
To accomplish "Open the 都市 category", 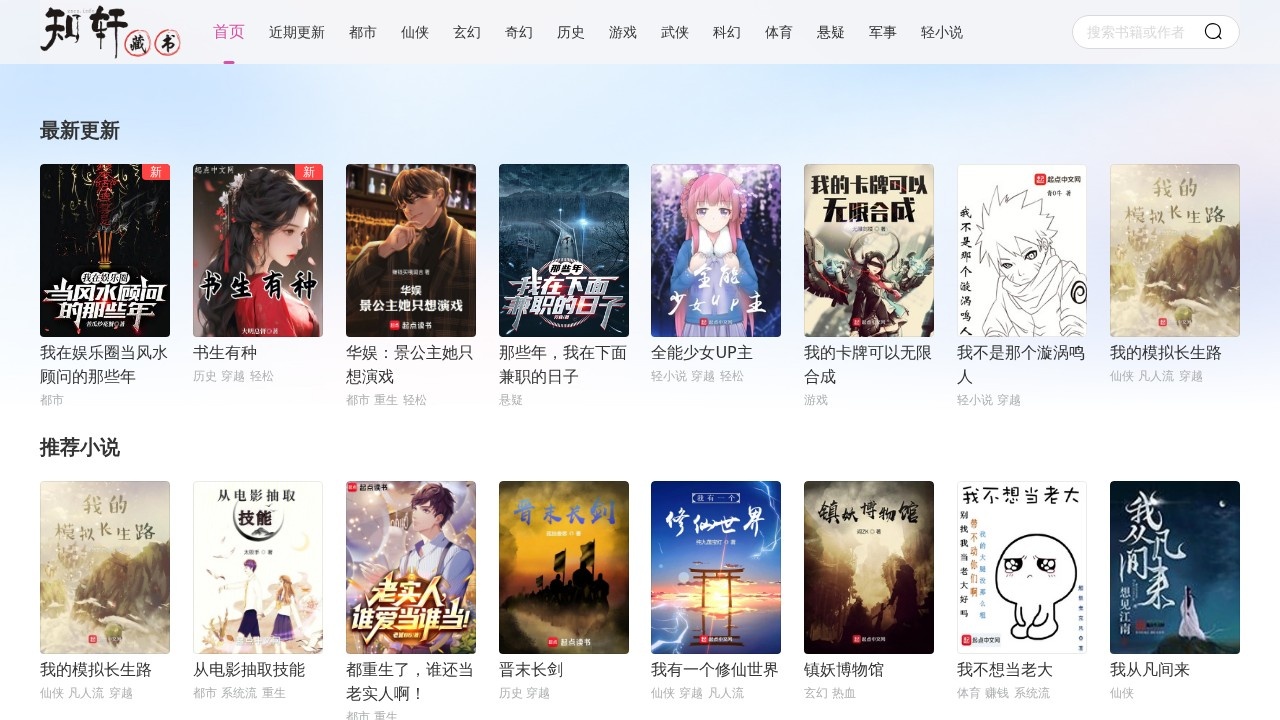I will (x=363, y=32).
